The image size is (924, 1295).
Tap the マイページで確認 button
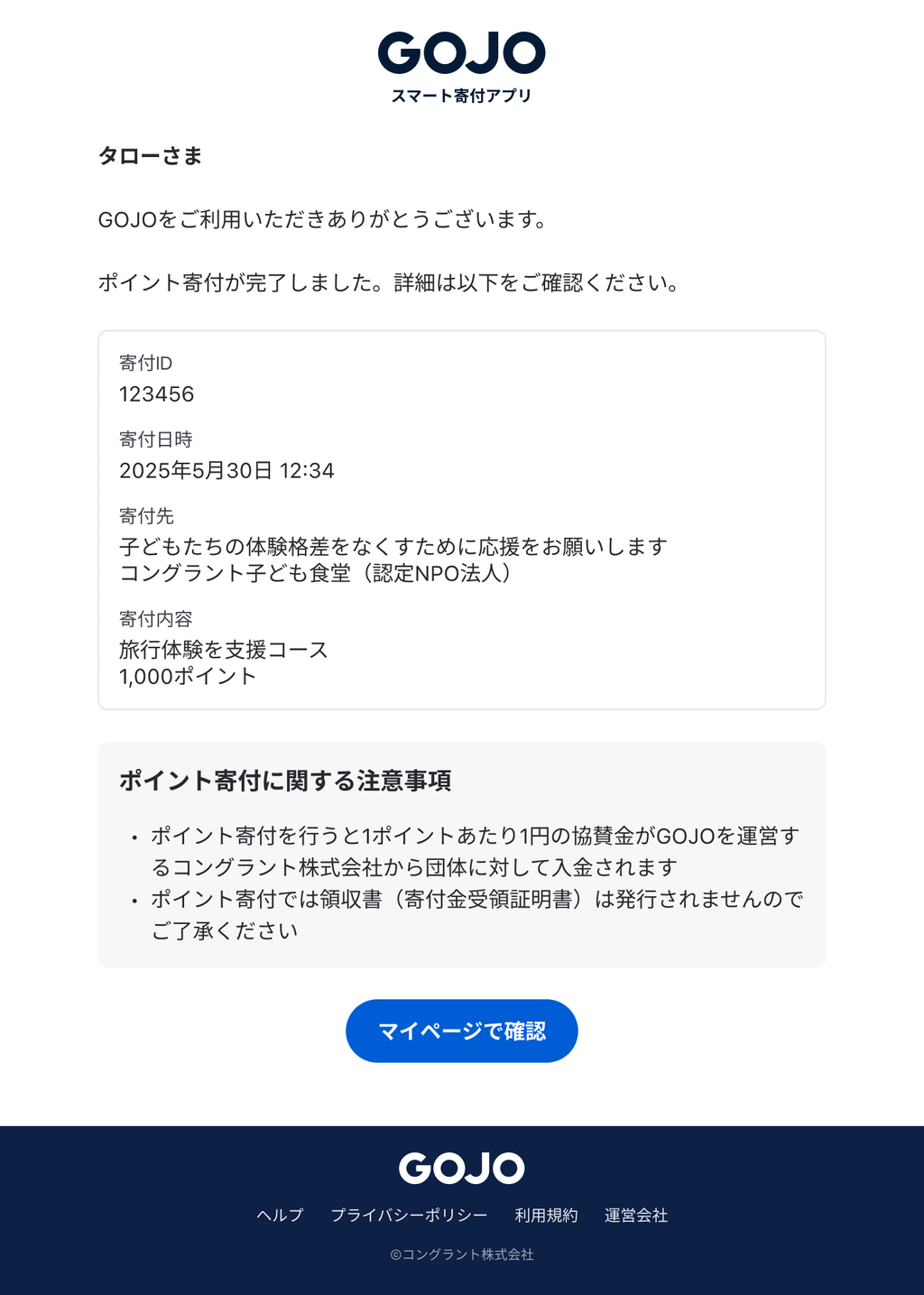461,1031
